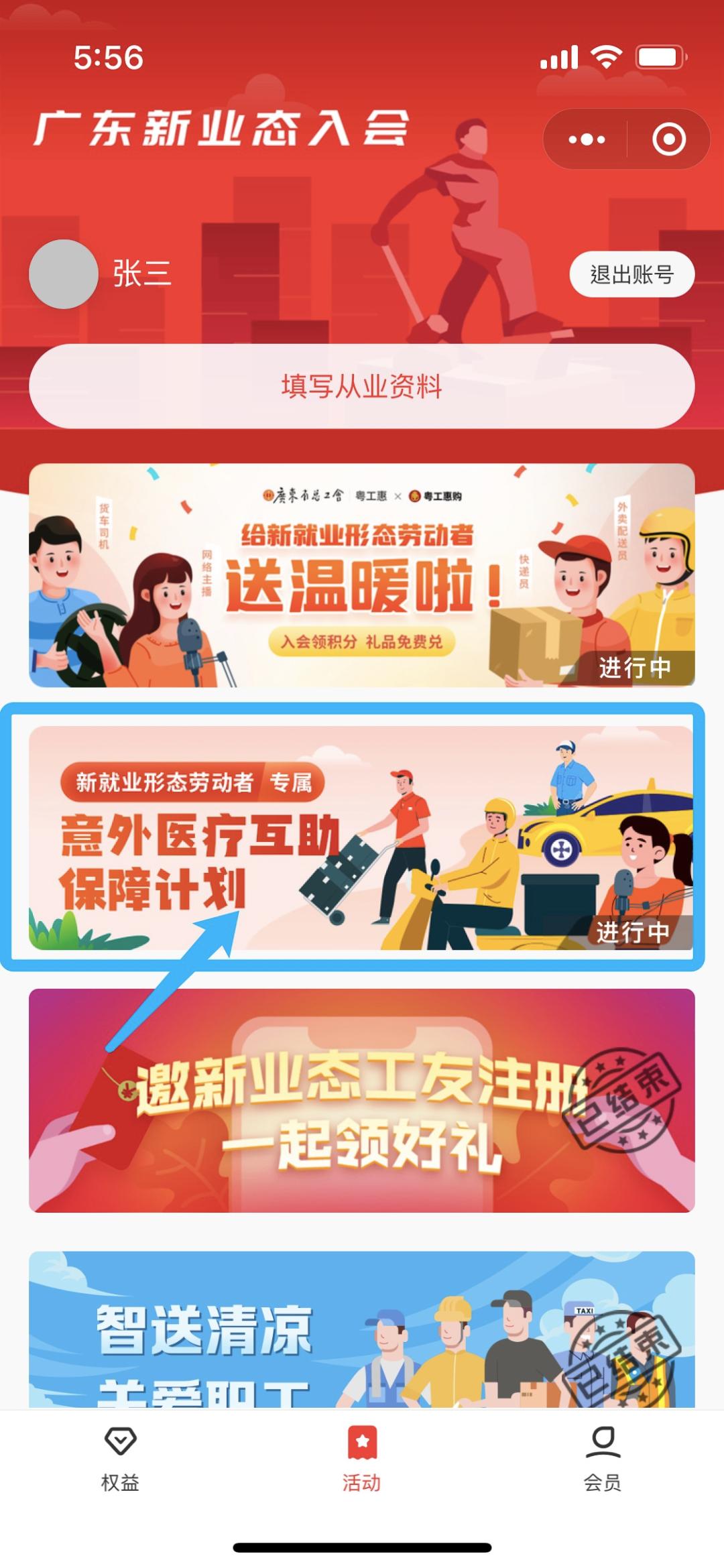Image resolution: width=724 pixels, height=1568 pixels.
Task: Open the 送温暖啦 activity banner
Action: pos(362,575)
